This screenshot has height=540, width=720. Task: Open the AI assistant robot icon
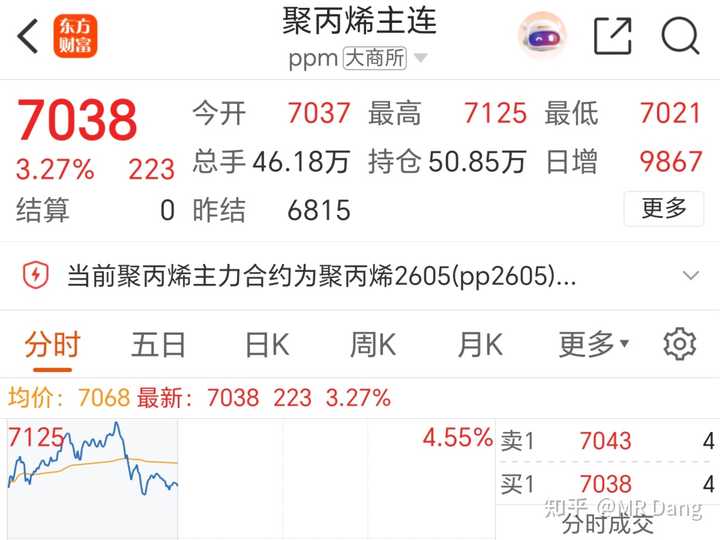(542, 36)
